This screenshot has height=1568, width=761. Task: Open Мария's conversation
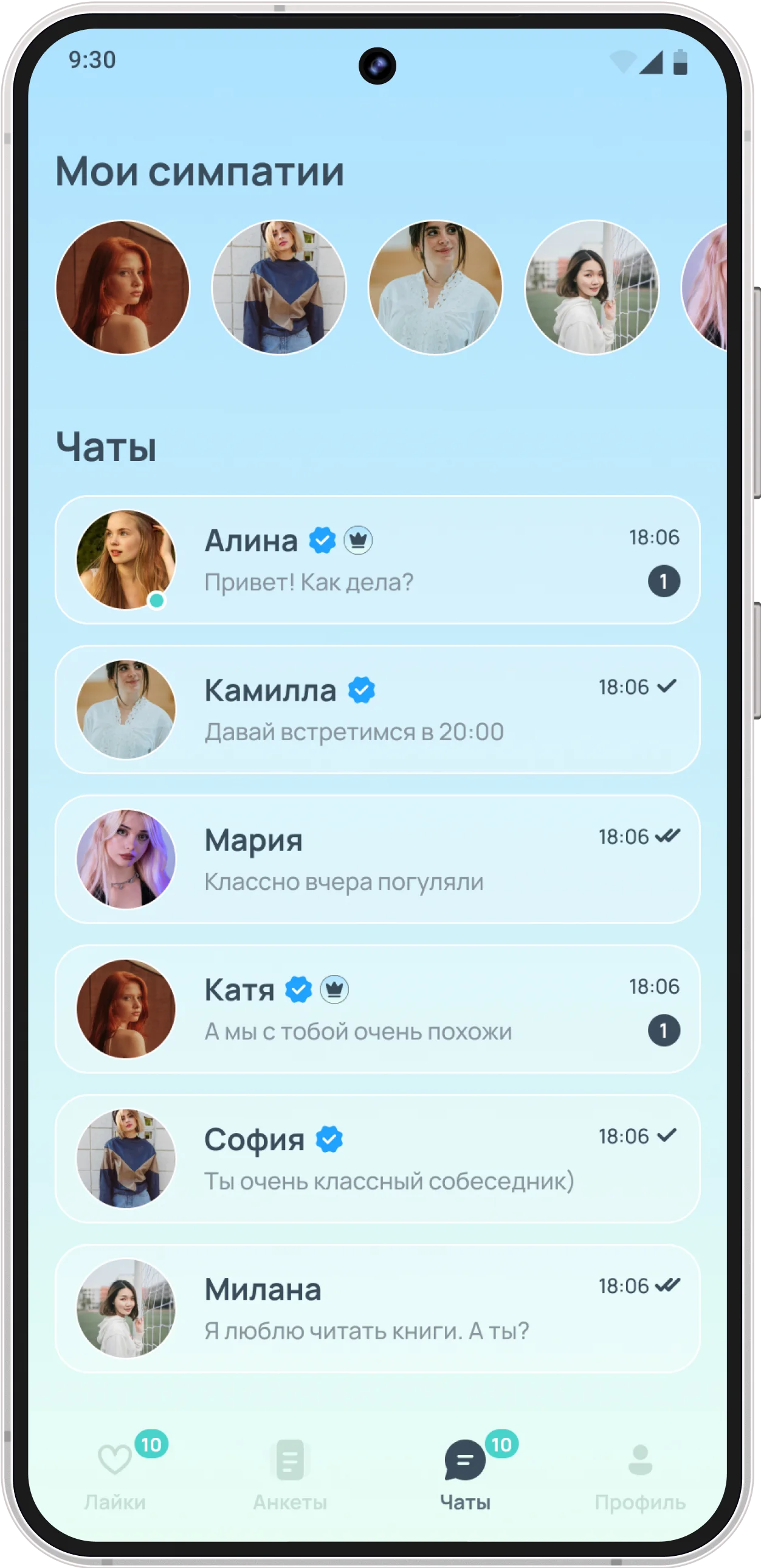(377, 859)
